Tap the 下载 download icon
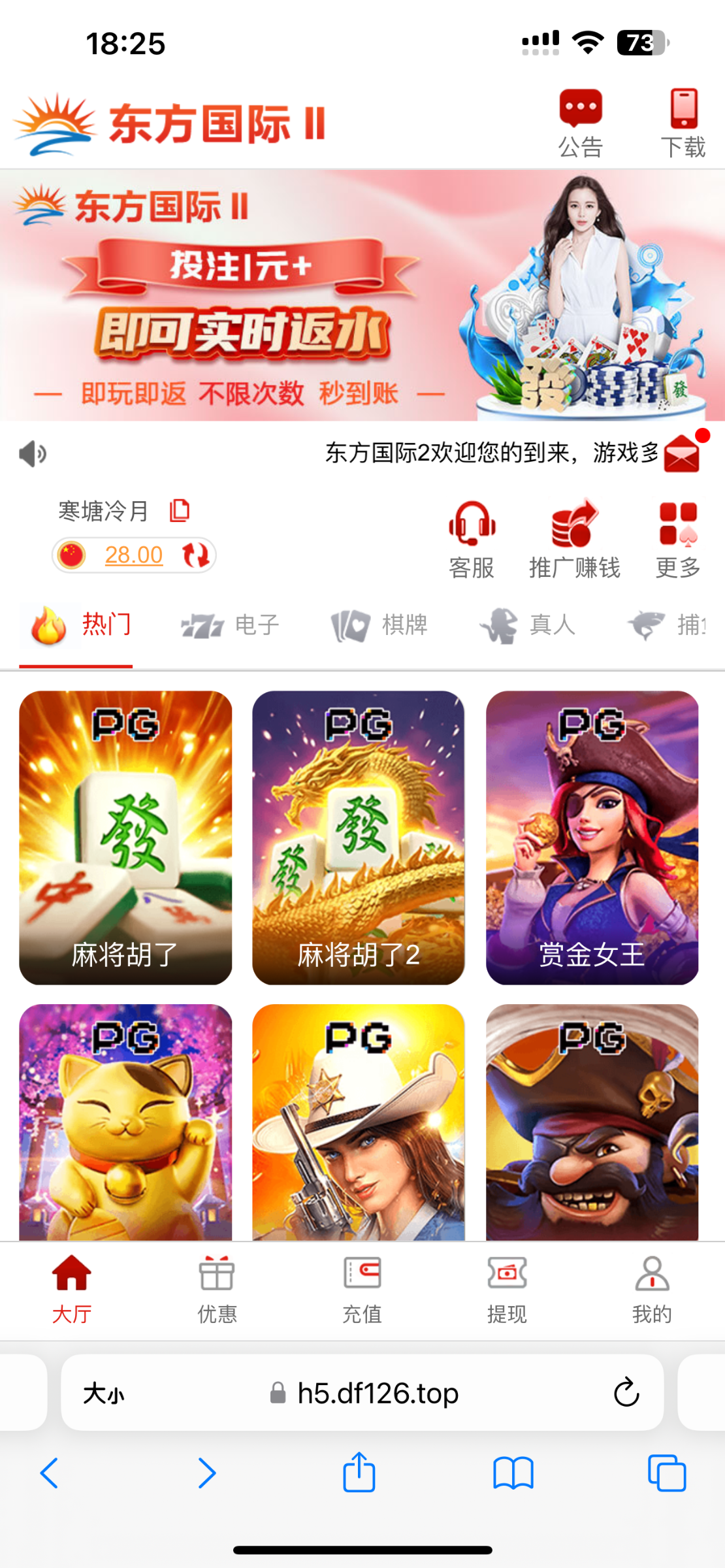The height and width of the screenshot is (1568, 725). (683, 123)
